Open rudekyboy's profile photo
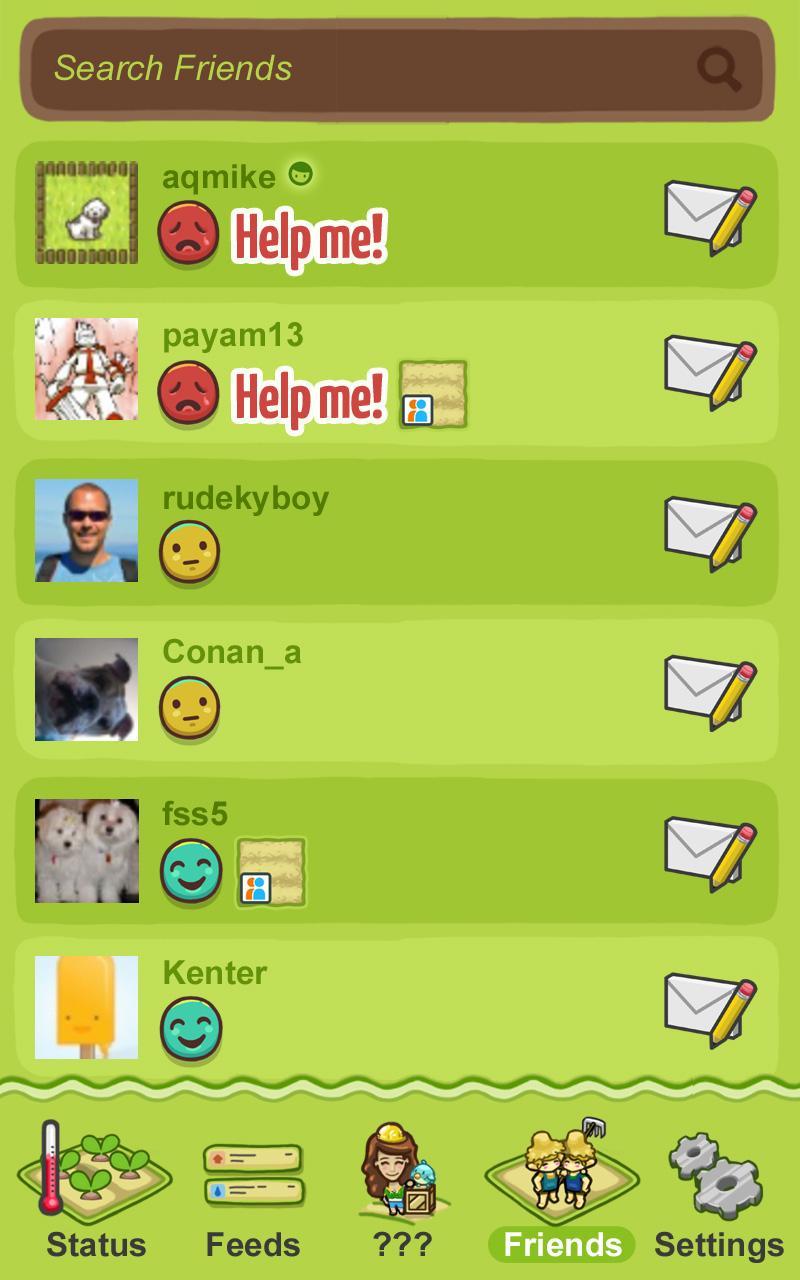 (x=86, y=530)
